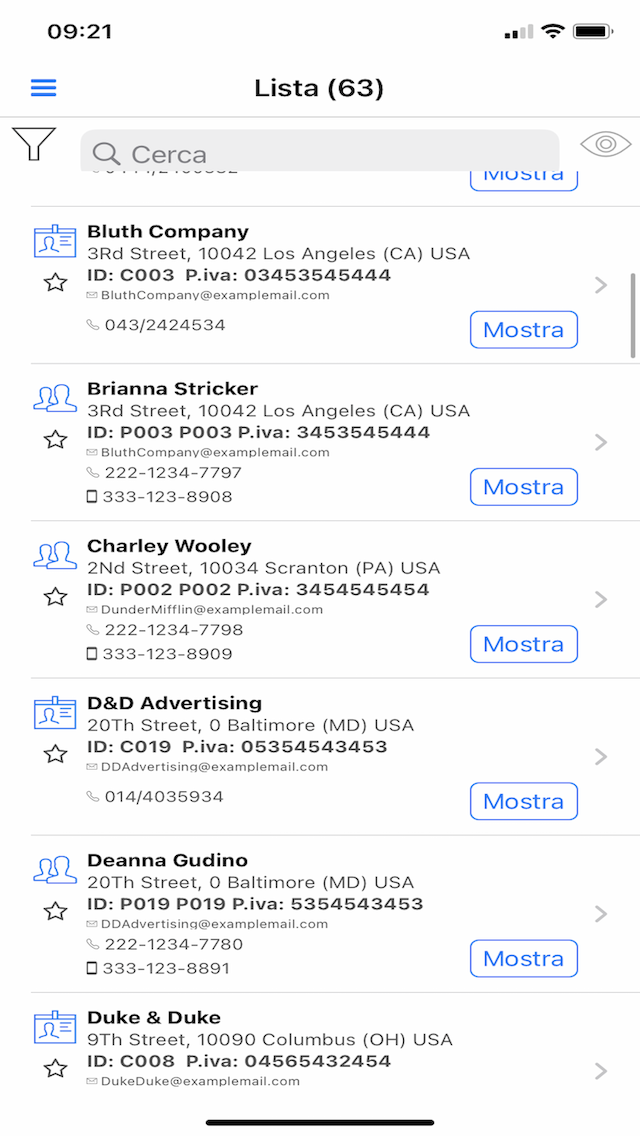Favorite Charley Wooley with the star
The height and width of the screenshot is (1136, 640).
(x=56, y=597)
